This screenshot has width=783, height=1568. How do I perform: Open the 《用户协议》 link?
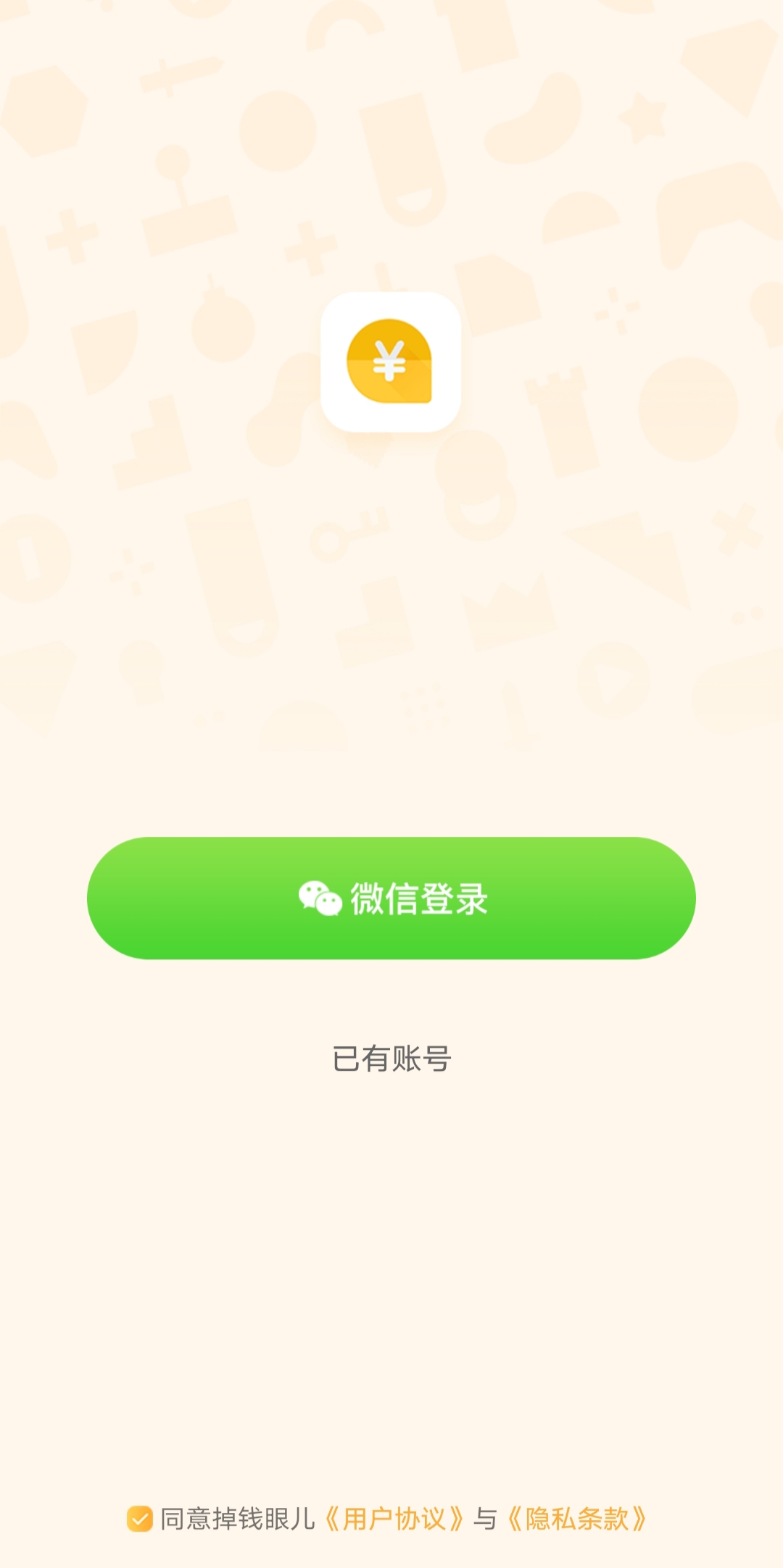click(x=394, y=1519)
